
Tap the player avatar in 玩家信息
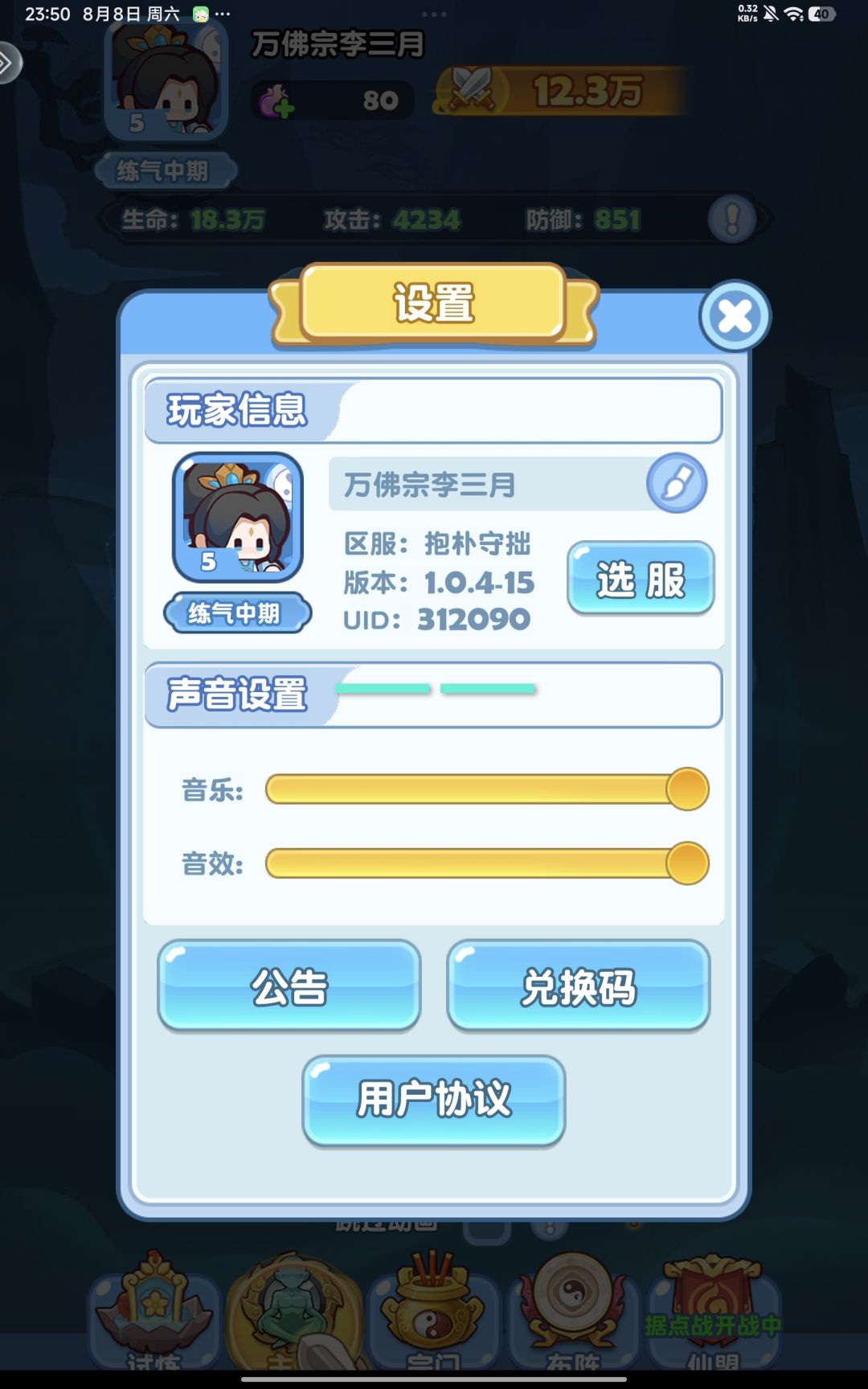[238, 518]
